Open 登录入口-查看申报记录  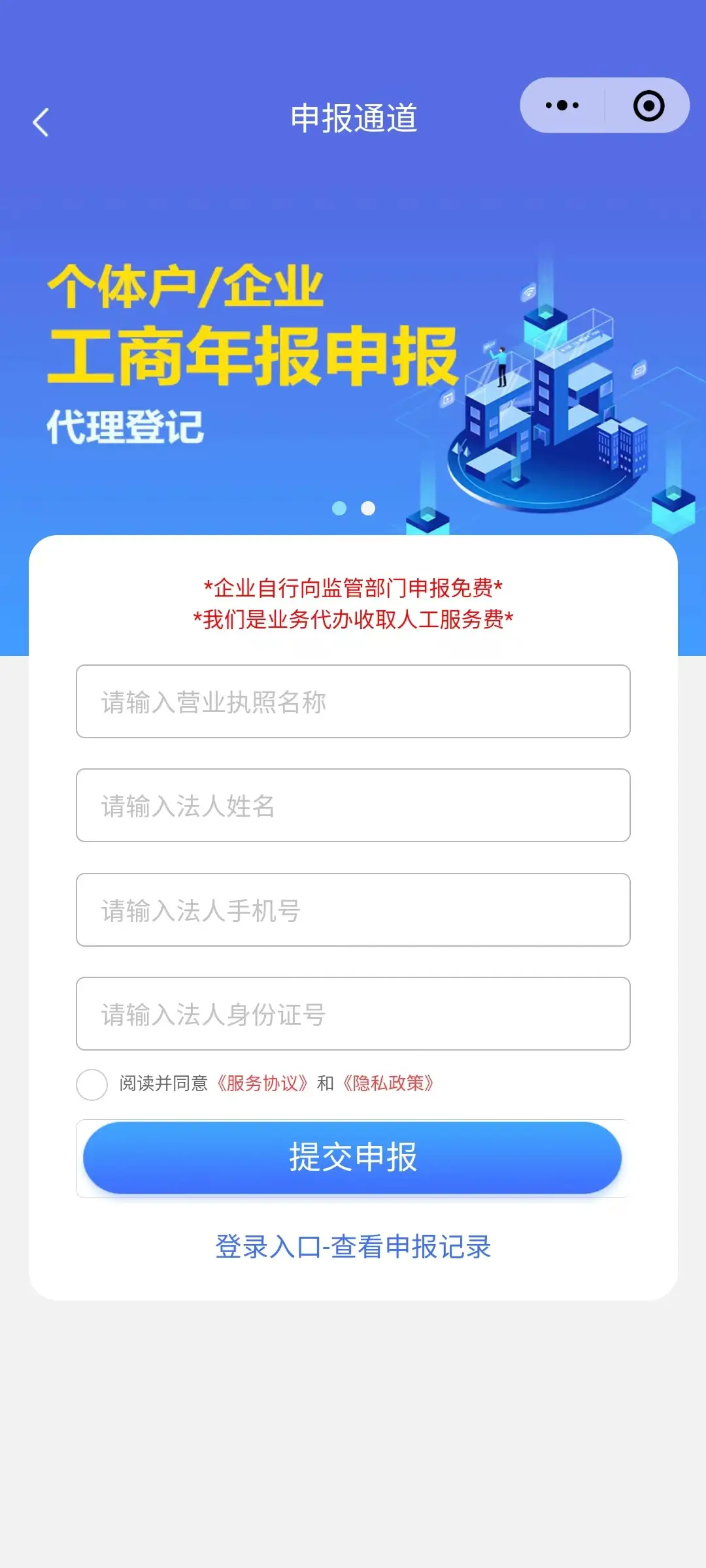click(353, 1247)
